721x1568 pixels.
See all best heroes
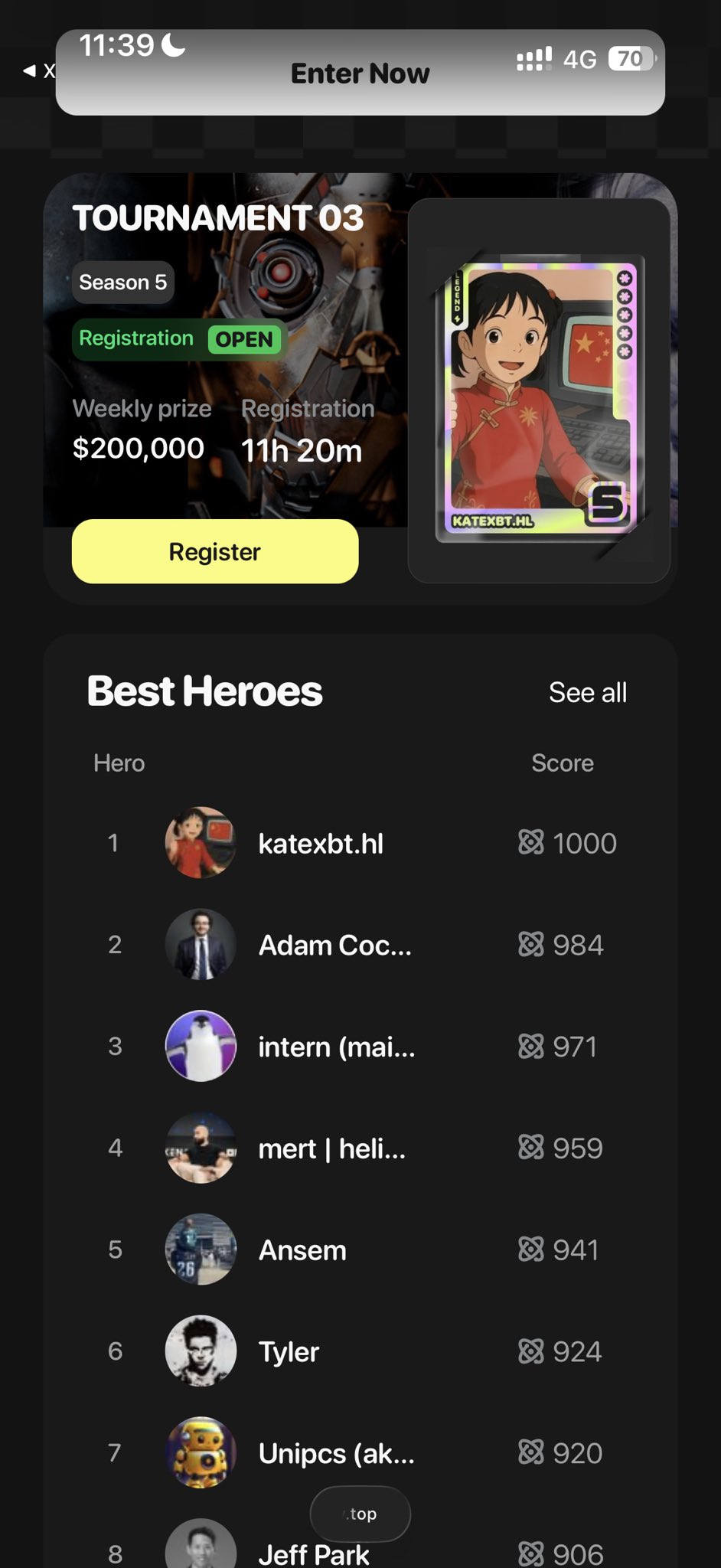pyautogui.click(x=587, y=692)
